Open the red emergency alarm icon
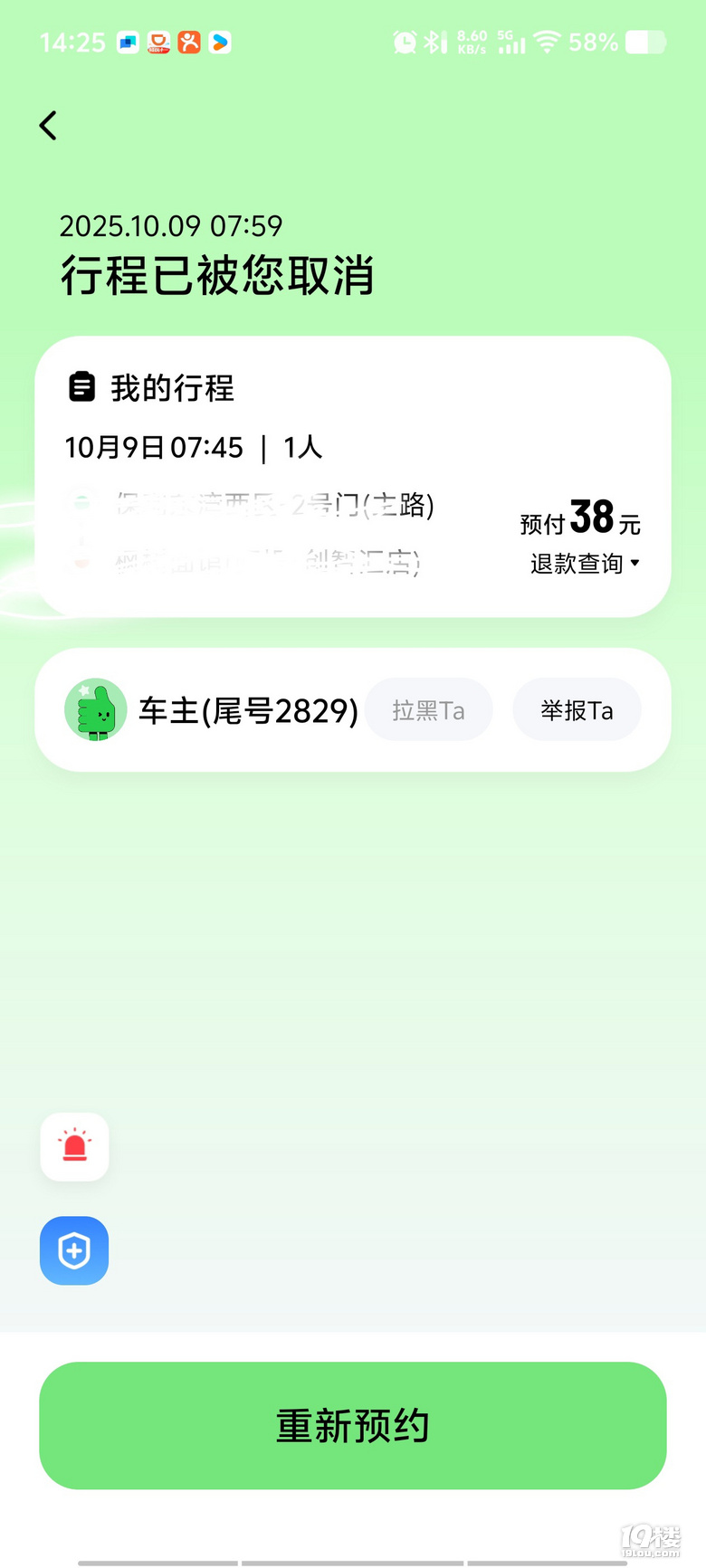The image size is (706, 1568). 74,1146
